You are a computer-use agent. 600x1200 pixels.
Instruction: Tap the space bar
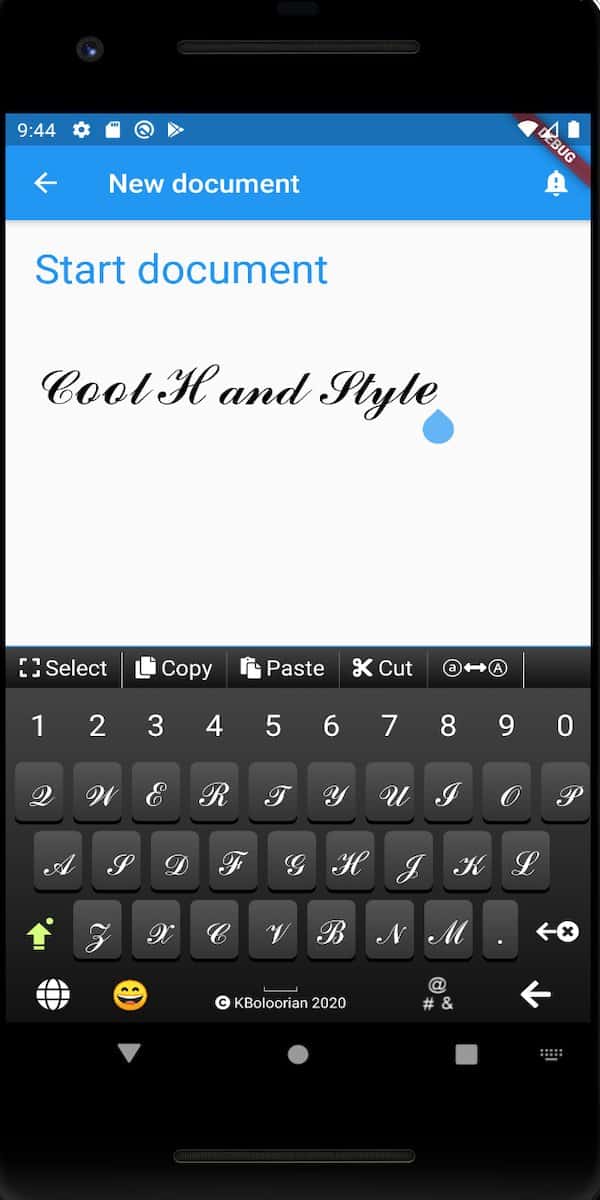click(280, 994)
